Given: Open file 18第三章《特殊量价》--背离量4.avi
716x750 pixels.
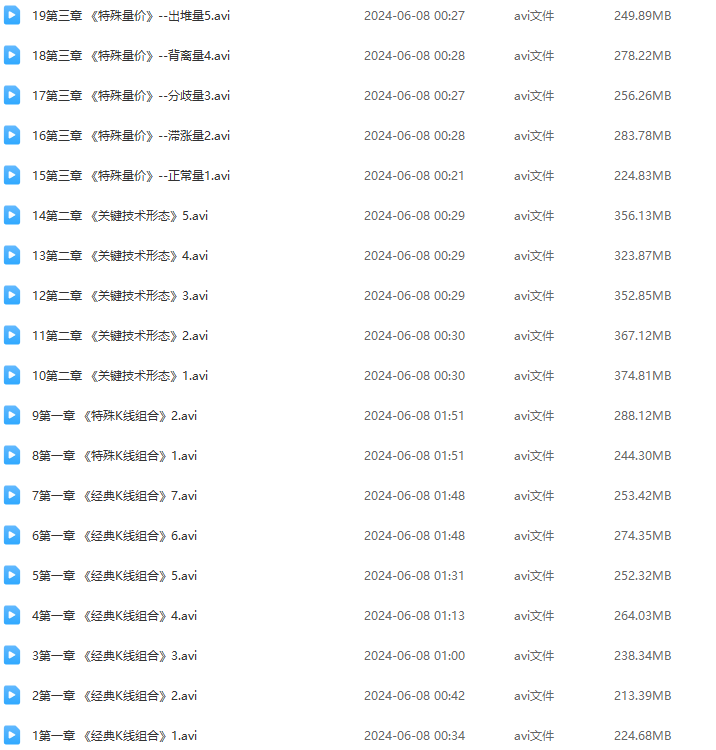Looking at the screenshot, I should click(x=130, y=56).
